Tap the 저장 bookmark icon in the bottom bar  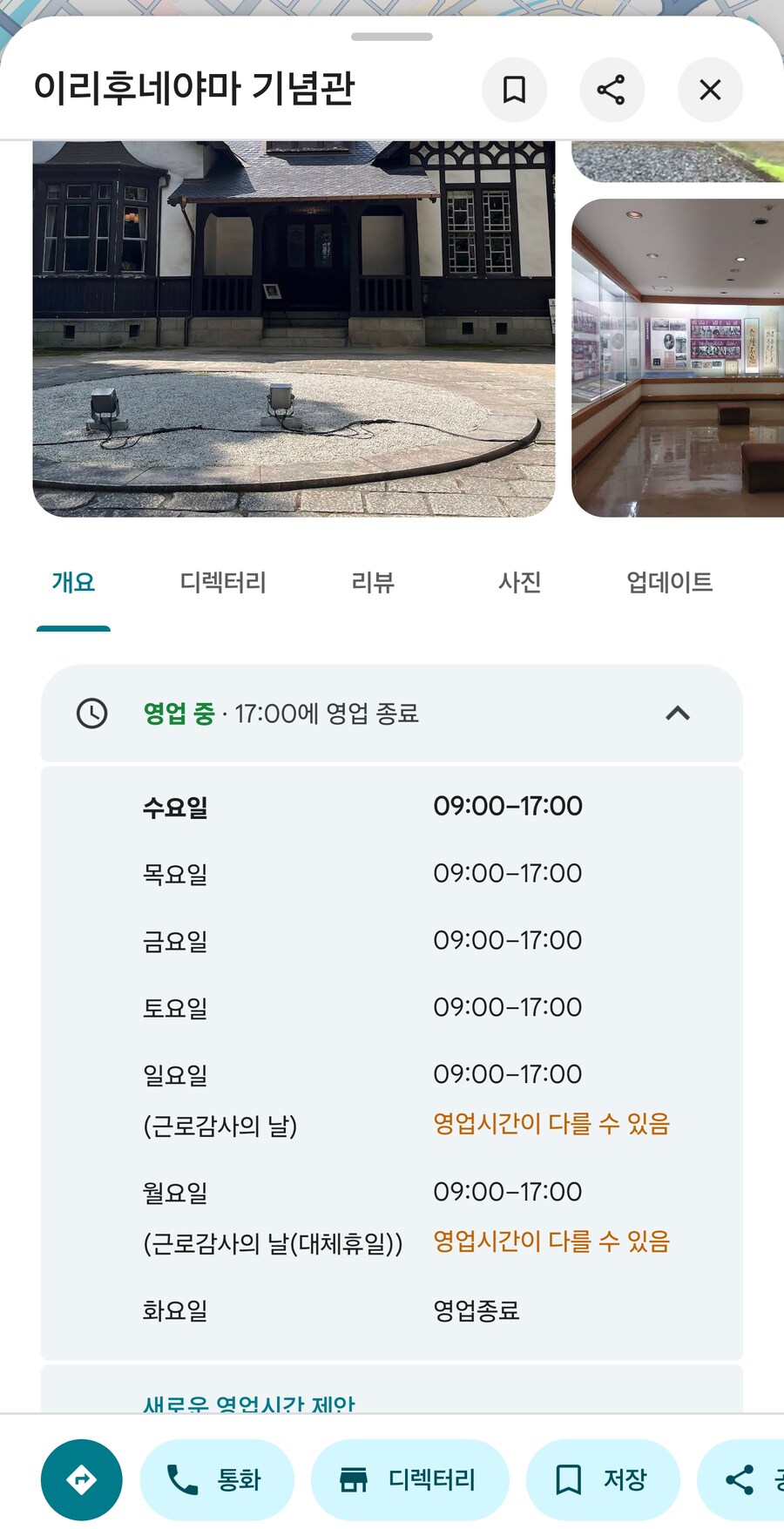[568, 1478]
